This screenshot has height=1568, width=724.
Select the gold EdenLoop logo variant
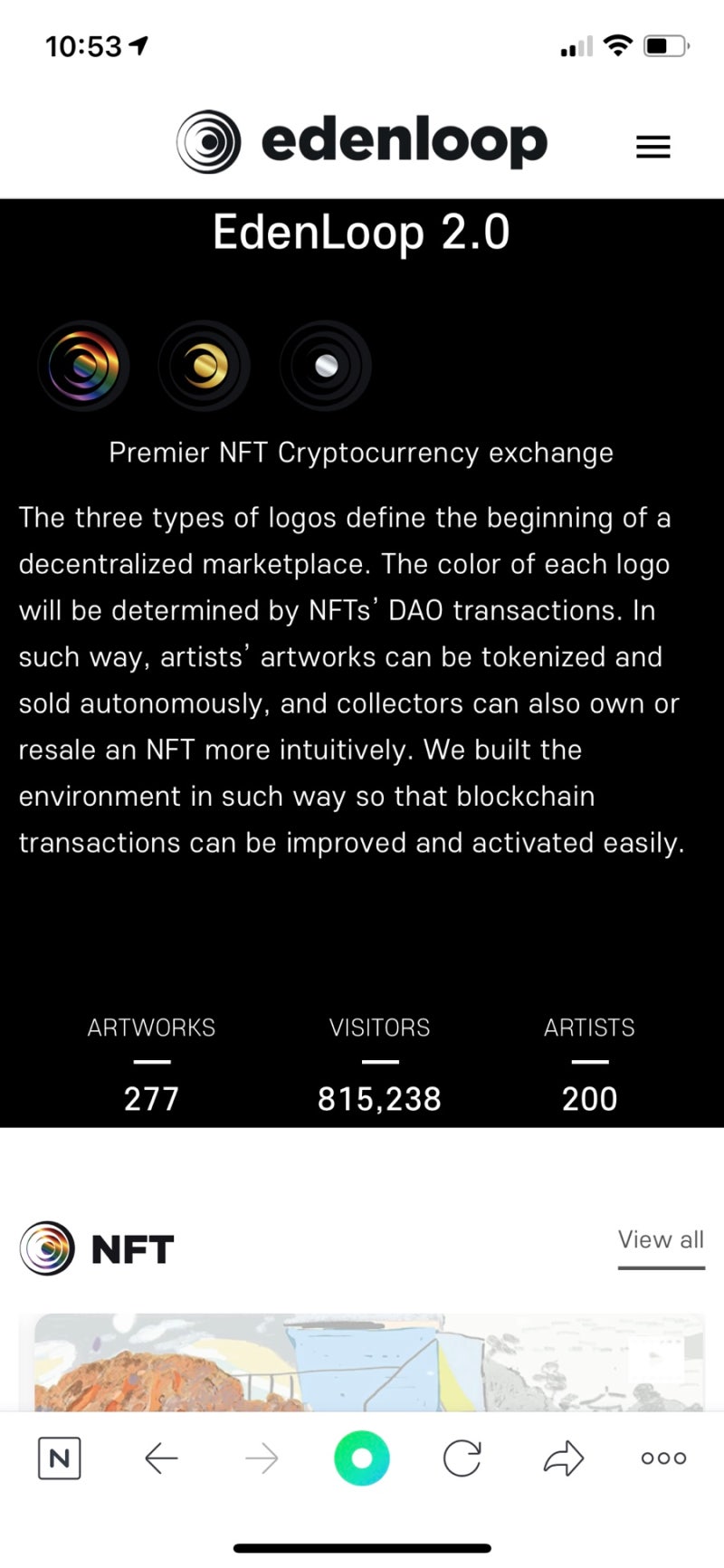pyautogui.click(x=204, y=365)
